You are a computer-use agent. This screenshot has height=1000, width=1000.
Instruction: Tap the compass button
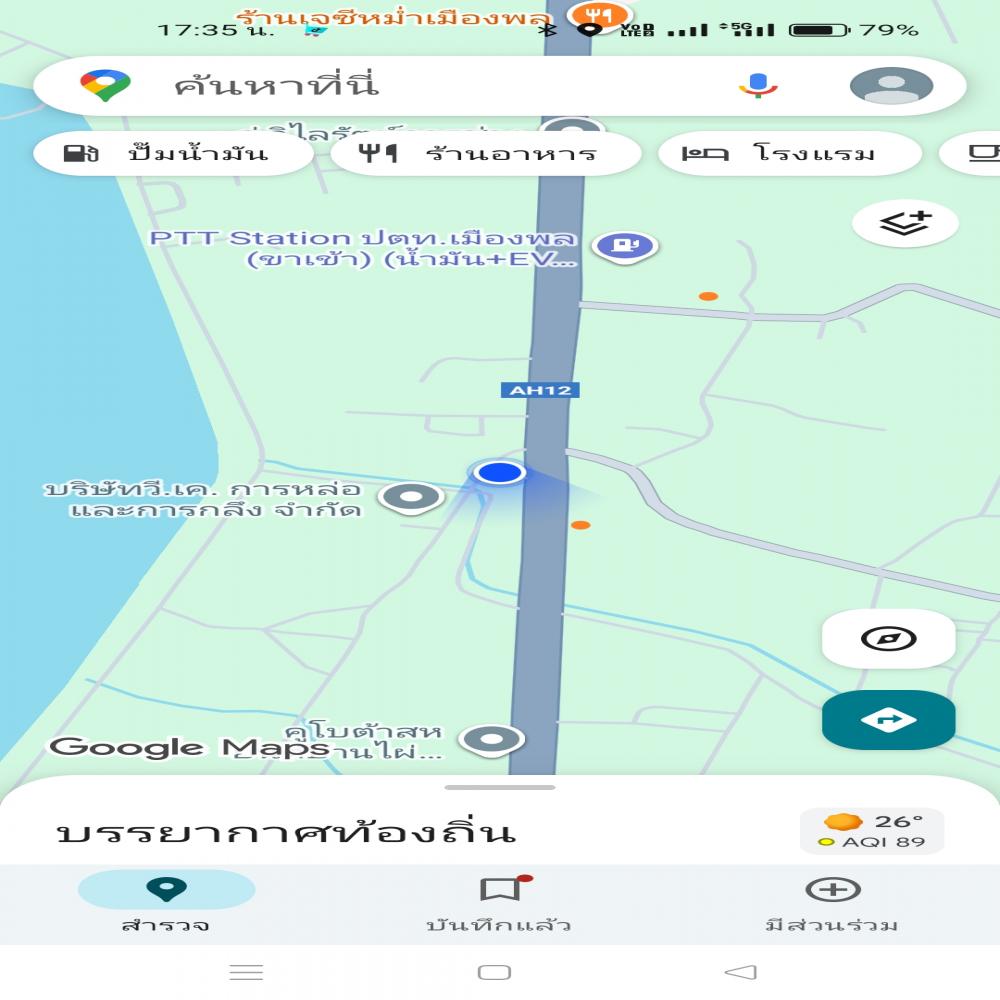(x=888, y=638)
